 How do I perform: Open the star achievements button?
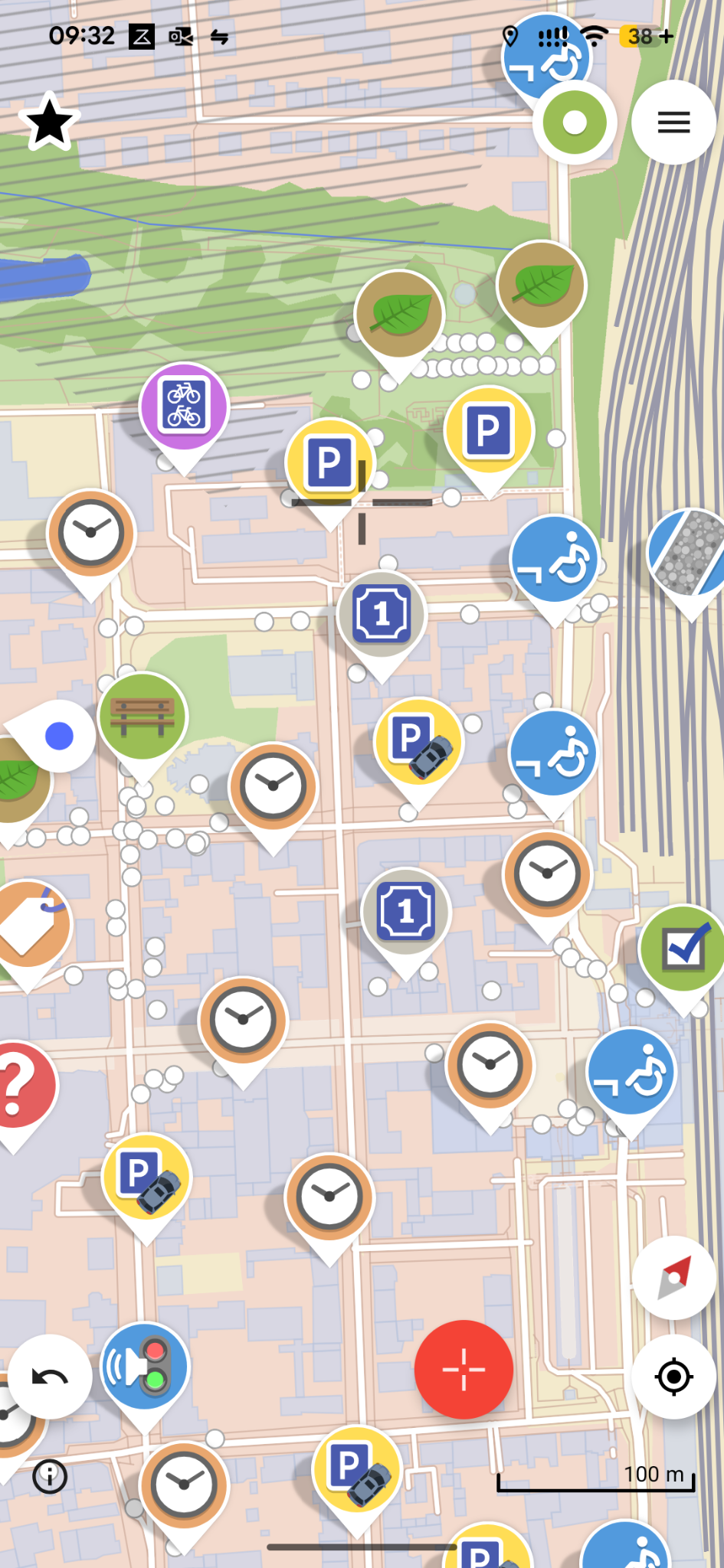[x=50, y=122]
